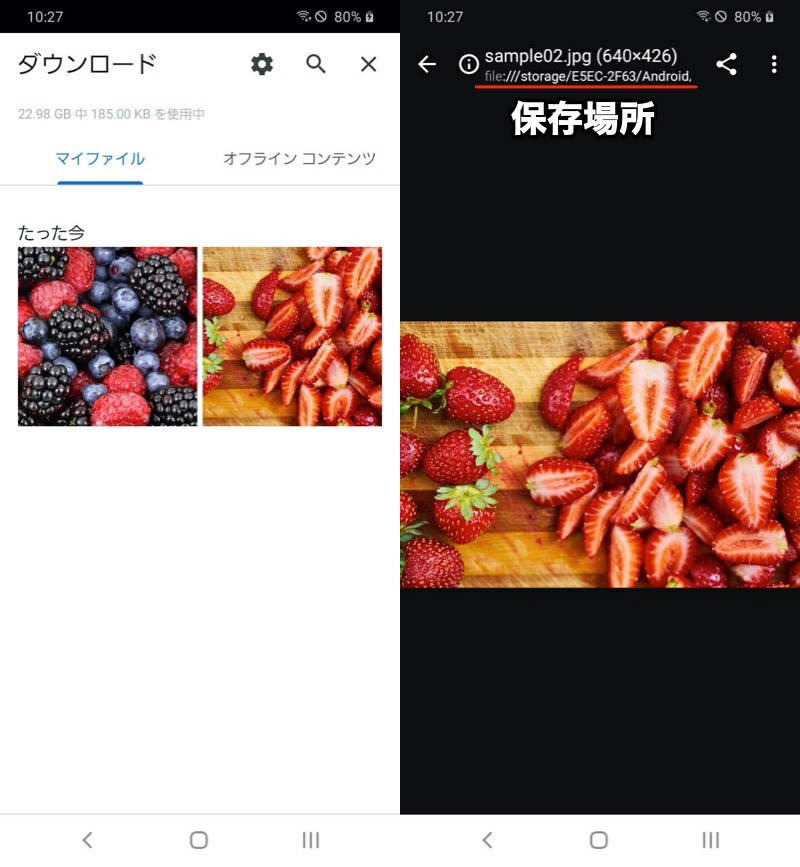Close the downloads screen
The image size is (800, 867).
click(x=368, y=65)
